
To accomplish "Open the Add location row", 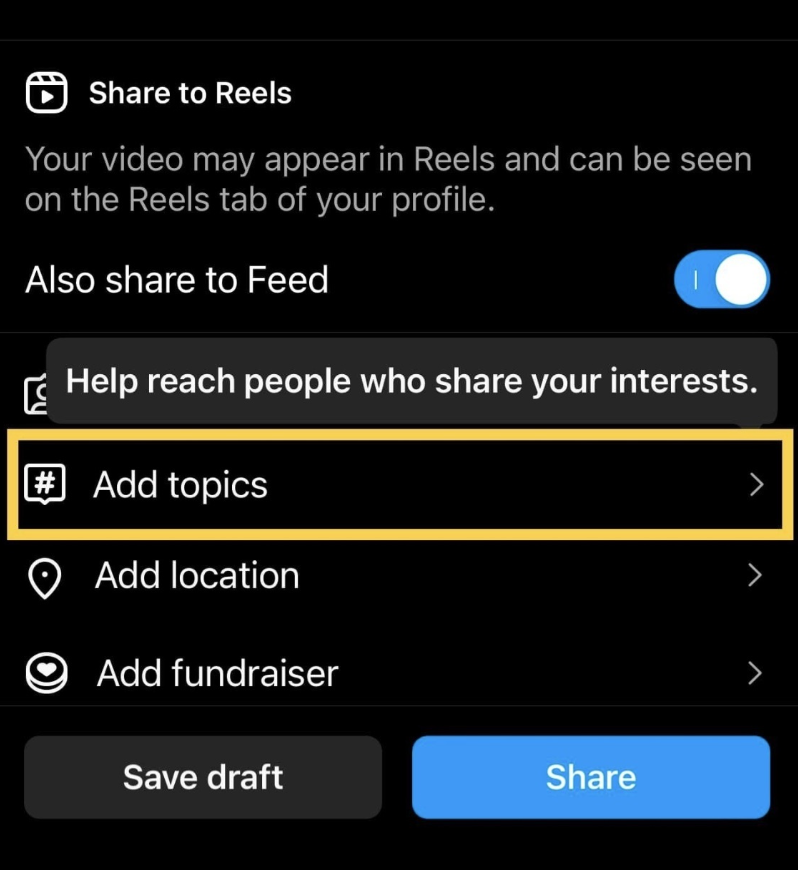I will coord(398,576).
